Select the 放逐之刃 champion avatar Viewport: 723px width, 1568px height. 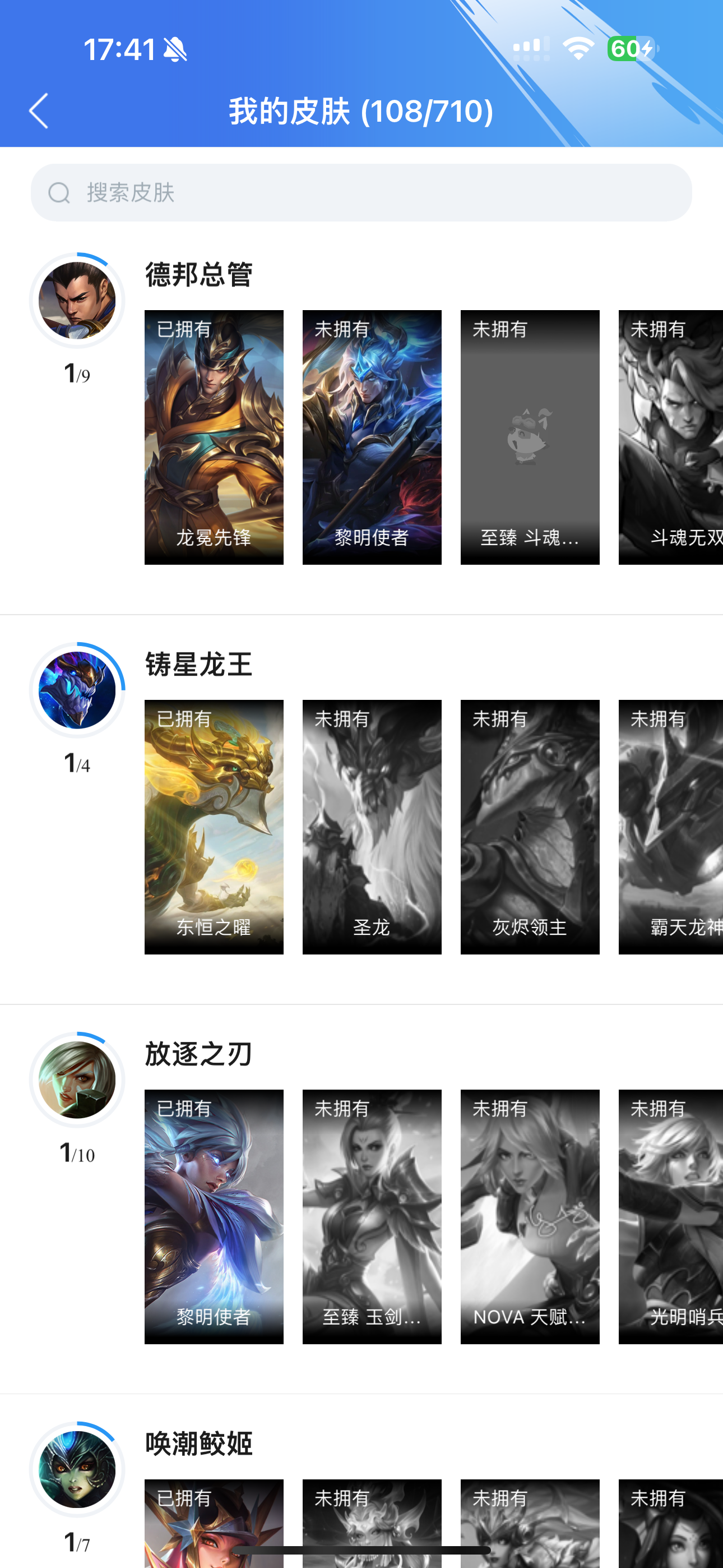[x=77, y=1080]
